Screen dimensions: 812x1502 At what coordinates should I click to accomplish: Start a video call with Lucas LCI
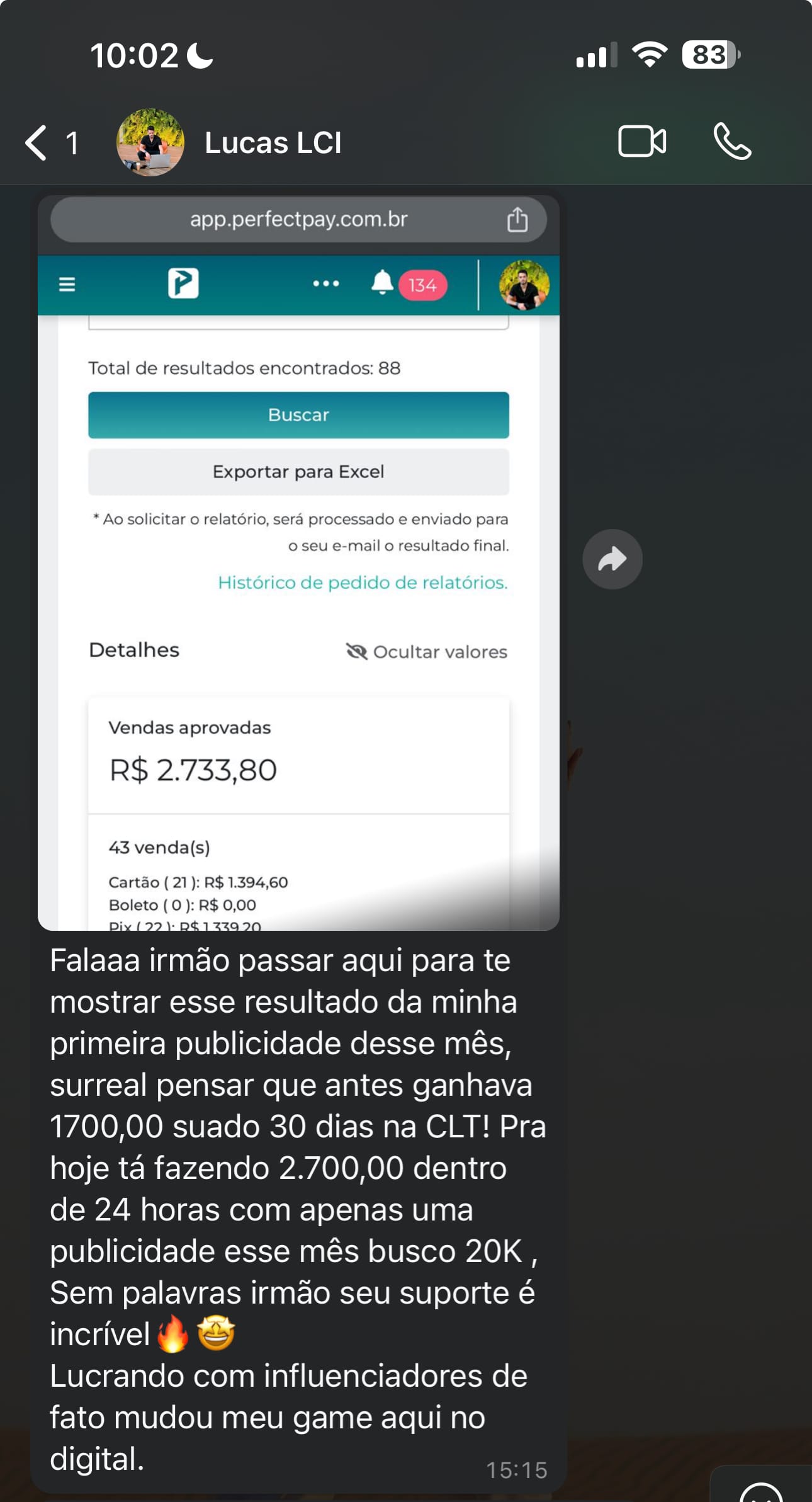pyautogui.click(x=641, y=142)
